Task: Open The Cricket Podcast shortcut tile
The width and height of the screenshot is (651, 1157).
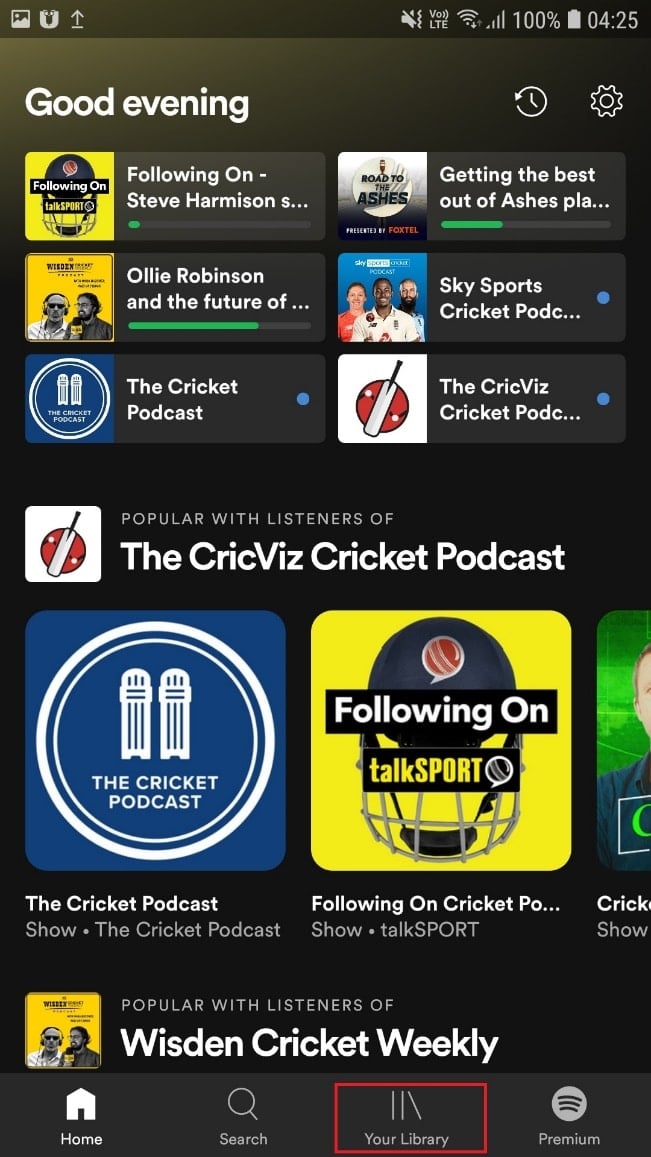Action: click(175, 398)
